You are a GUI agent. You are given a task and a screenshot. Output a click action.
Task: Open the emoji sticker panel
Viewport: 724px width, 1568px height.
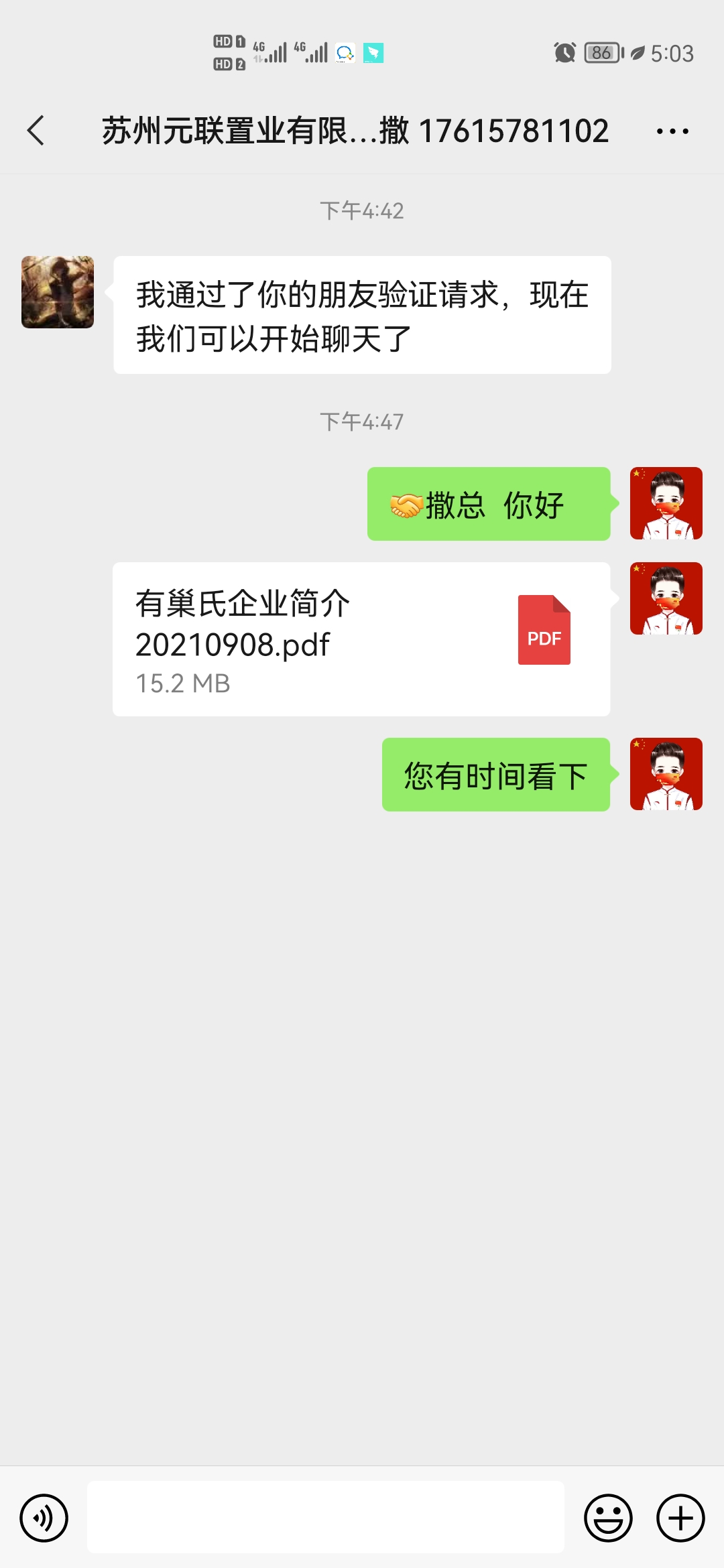point(608,1518)
